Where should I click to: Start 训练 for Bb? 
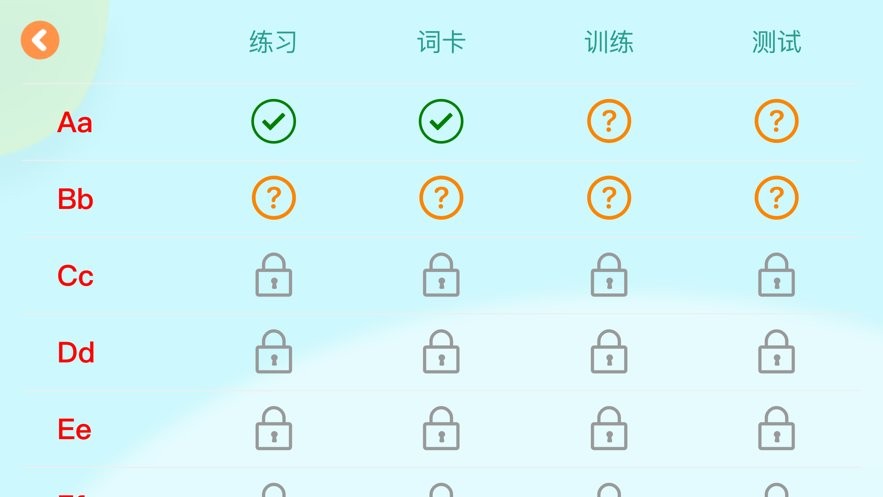[609, 198]
